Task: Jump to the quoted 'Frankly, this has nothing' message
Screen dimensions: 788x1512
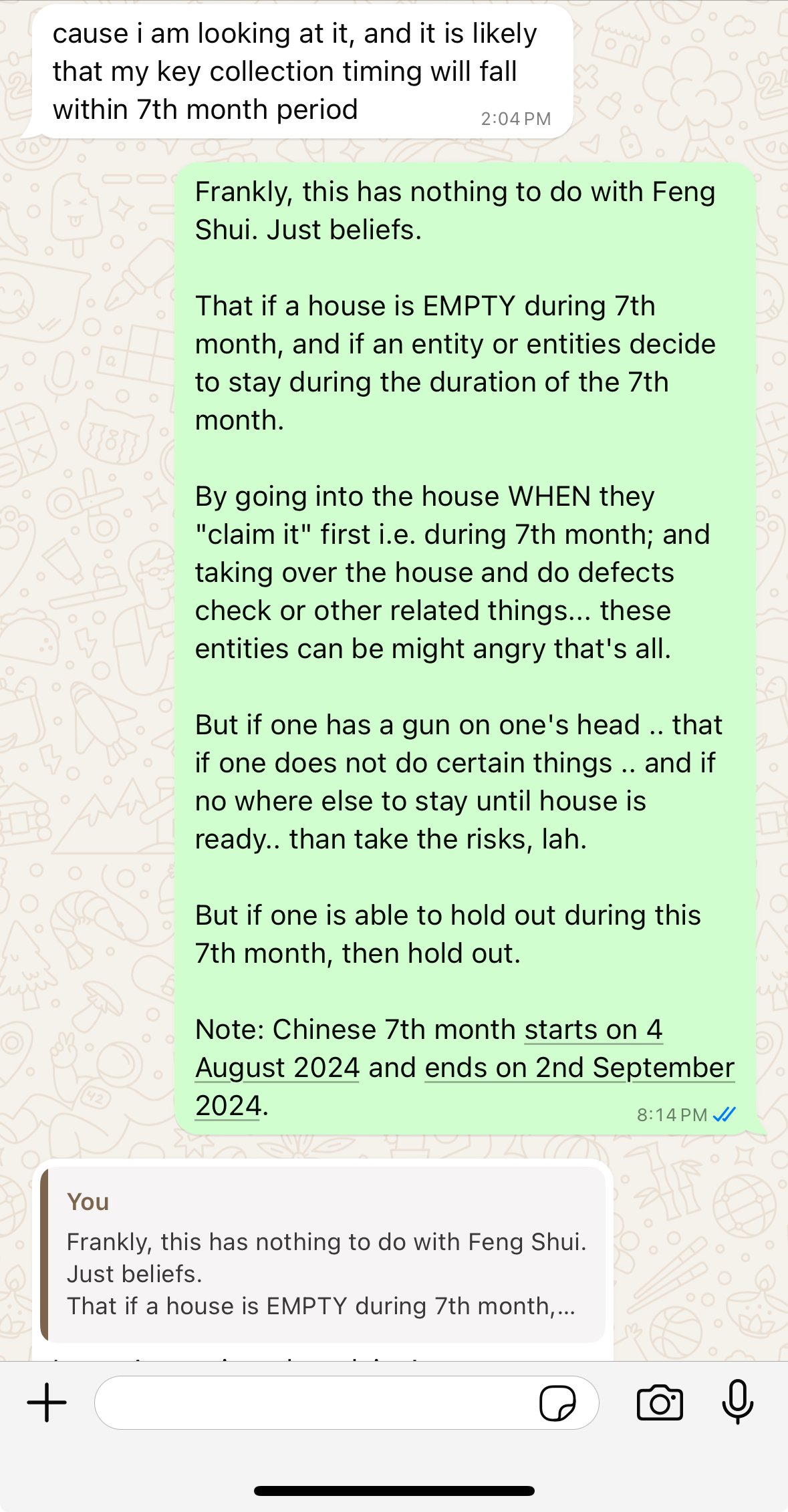Action: point(323,1255)
